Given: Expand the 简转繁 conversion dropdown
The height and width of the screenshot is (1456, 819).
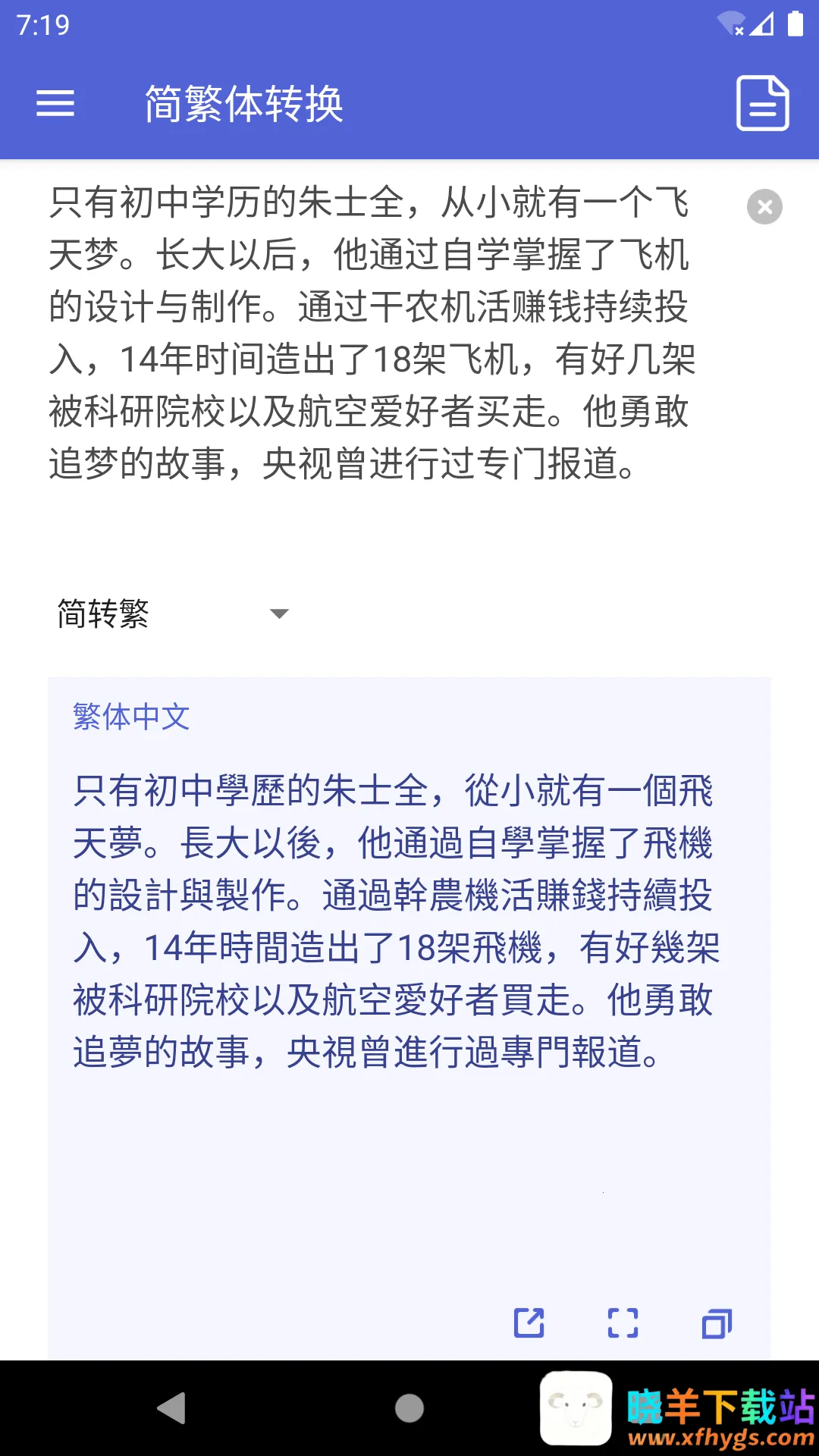Looking at the screenshot, I should click(x=173, y=613).
